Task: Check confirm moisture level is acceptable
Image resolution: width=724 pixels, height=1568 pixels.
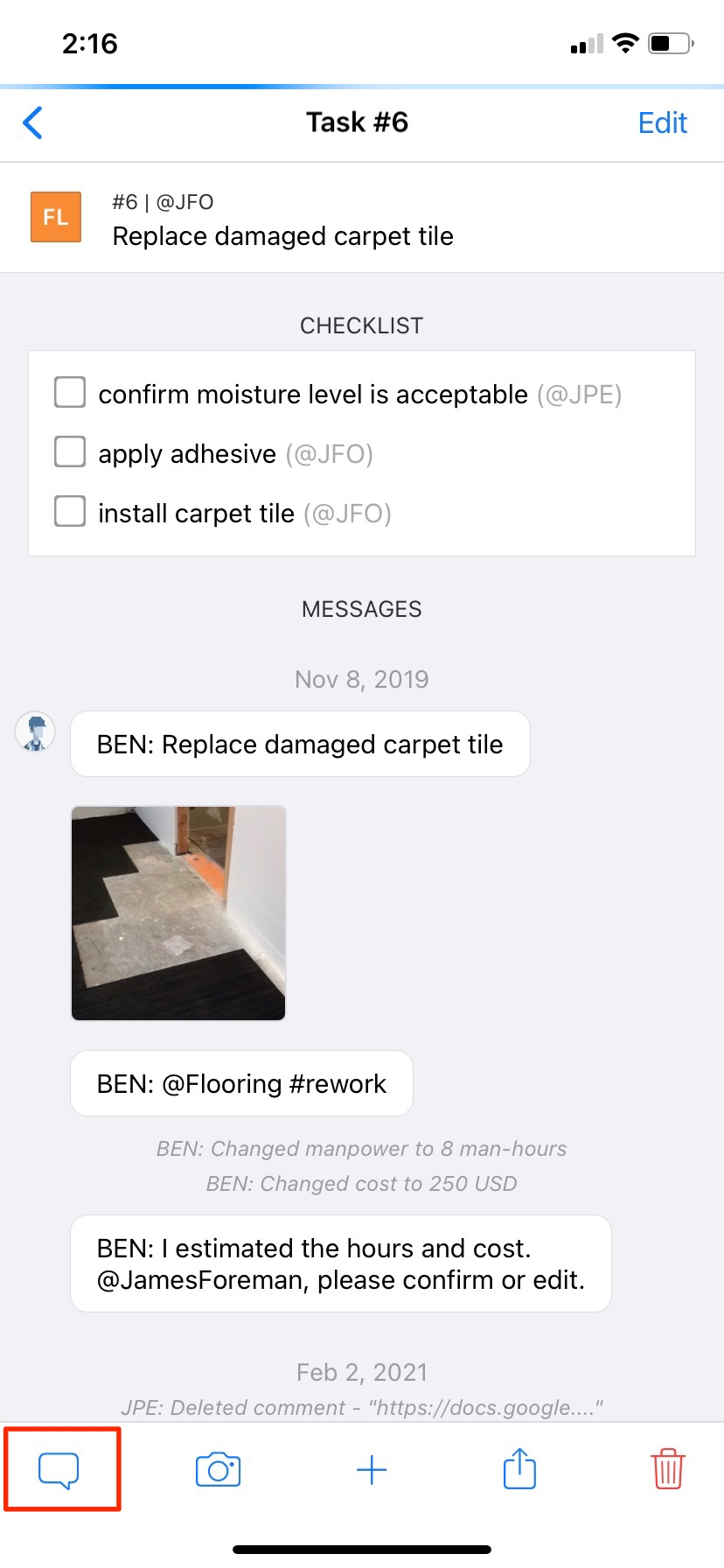Action: tap(70, 393)
